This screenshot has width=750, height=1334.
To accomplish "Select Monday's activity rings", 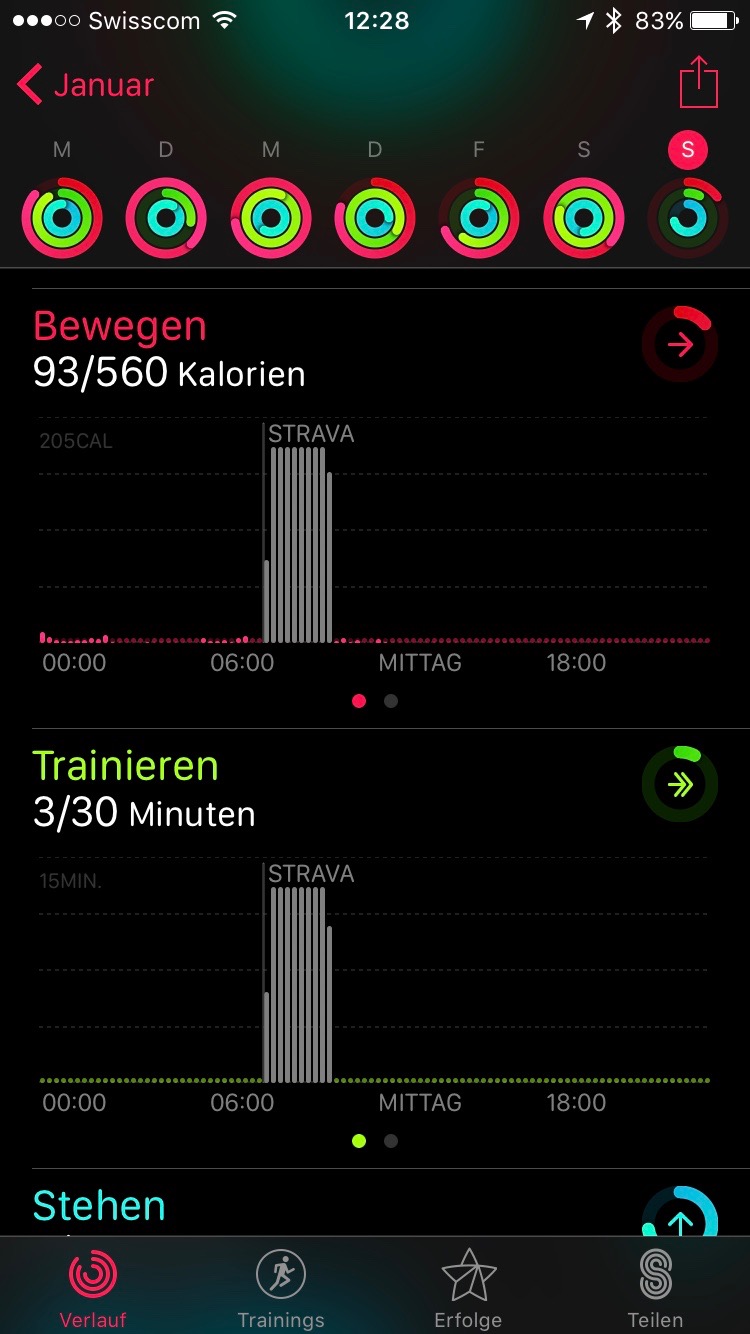I will pos(62,218).
